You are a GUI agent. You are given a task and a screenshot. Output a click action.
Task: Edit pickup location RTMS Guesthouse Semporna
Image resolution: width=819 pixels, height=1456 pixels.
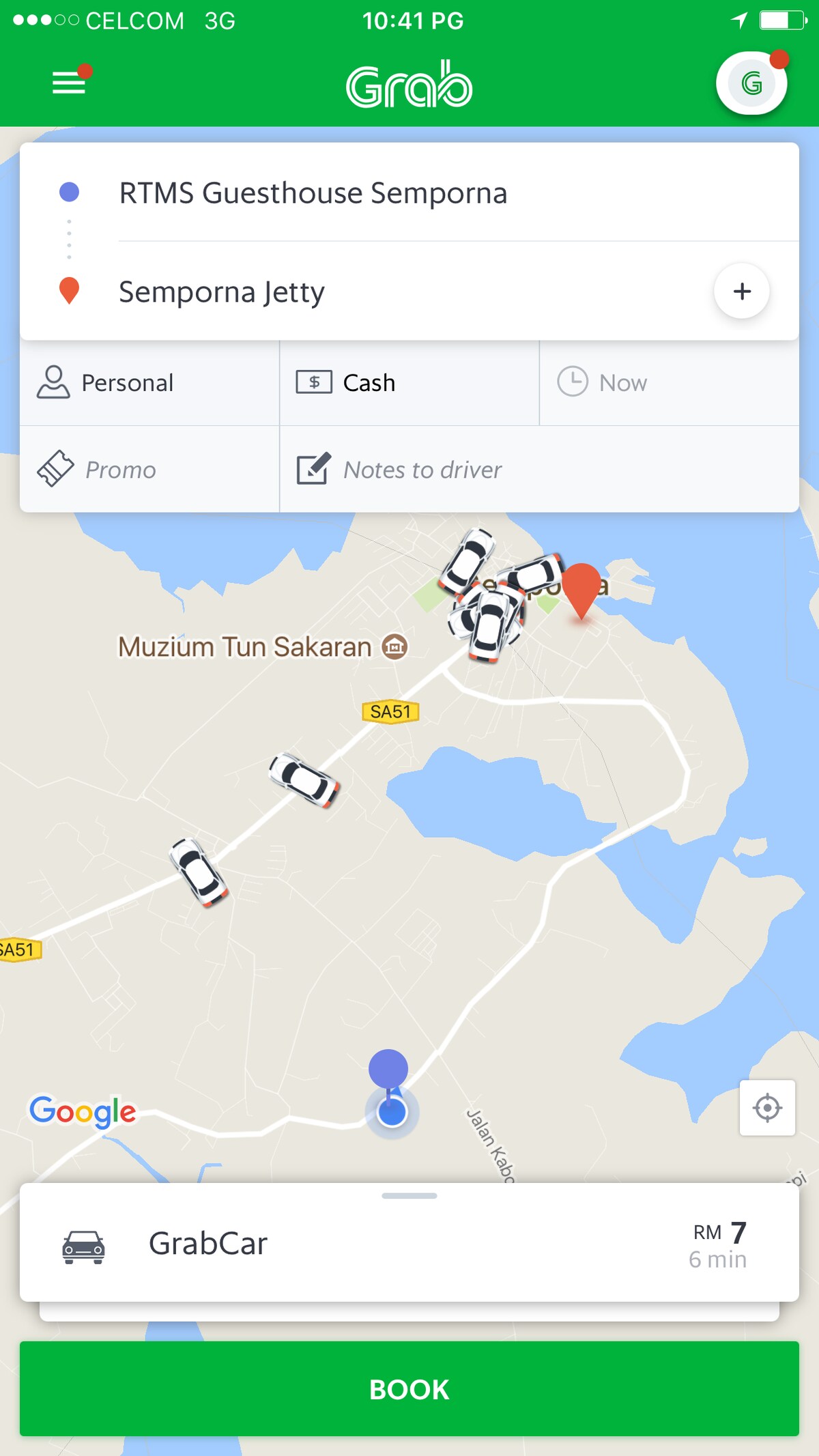[313, 193]
